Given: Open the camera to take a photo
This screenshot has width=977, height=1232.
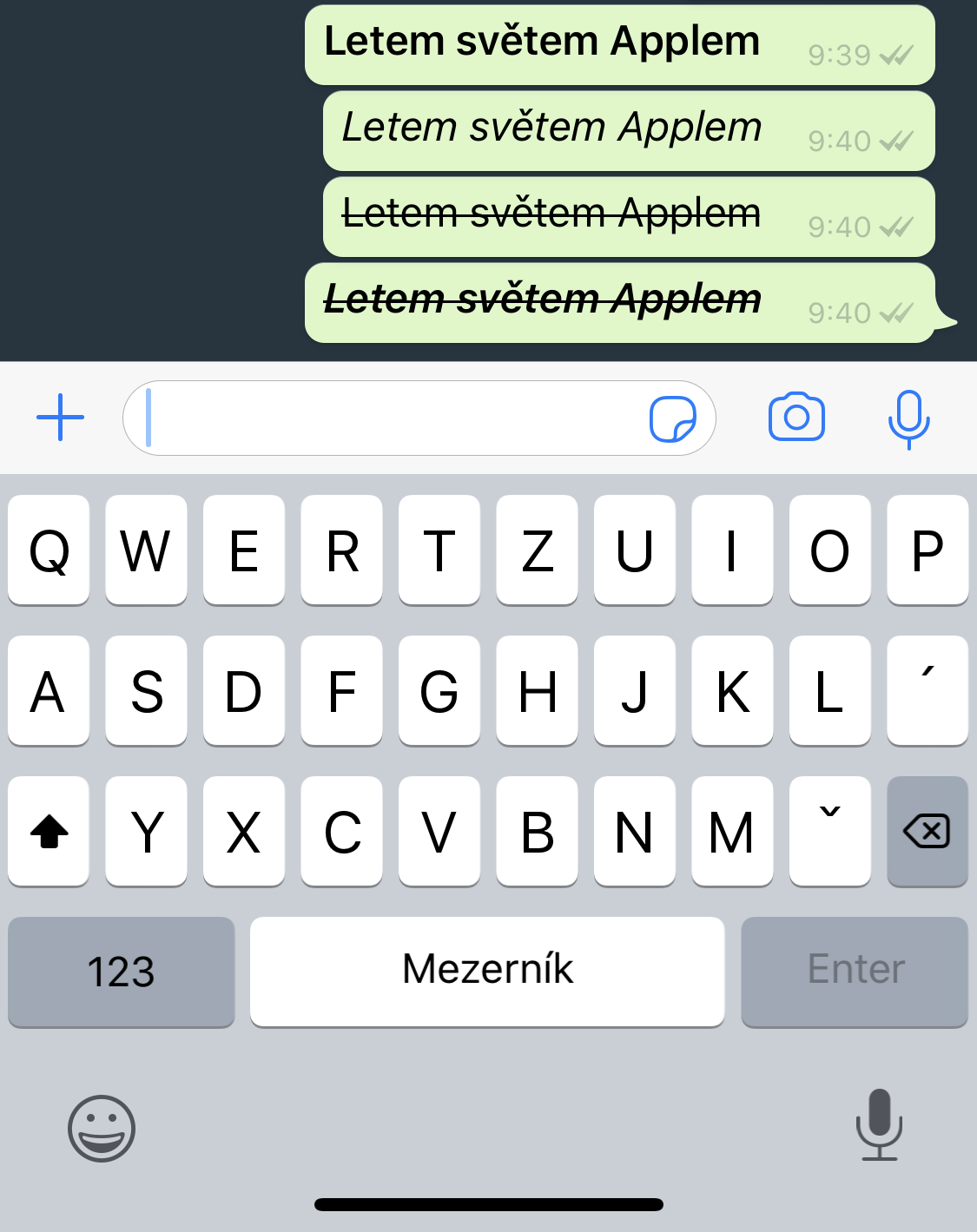Looking at the screenshot, I should point(796,418).
